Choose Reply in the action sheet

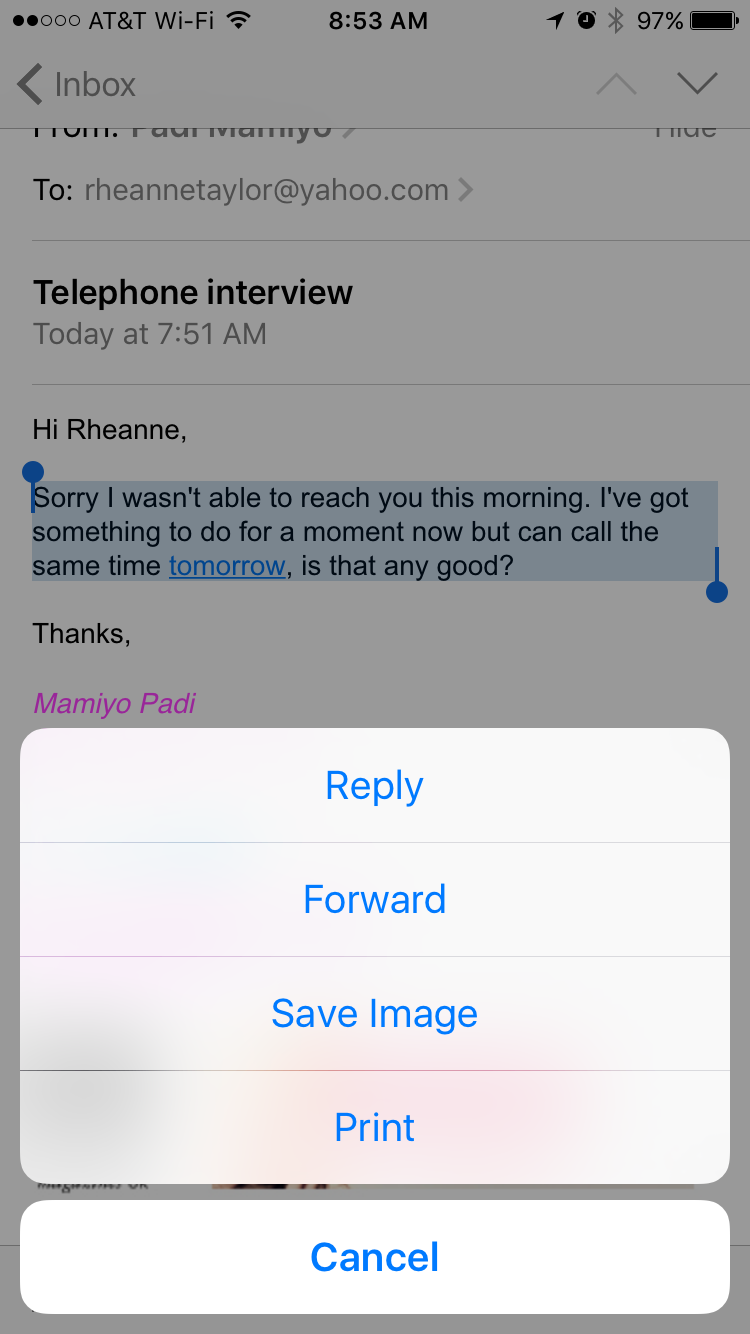[374, 786]
